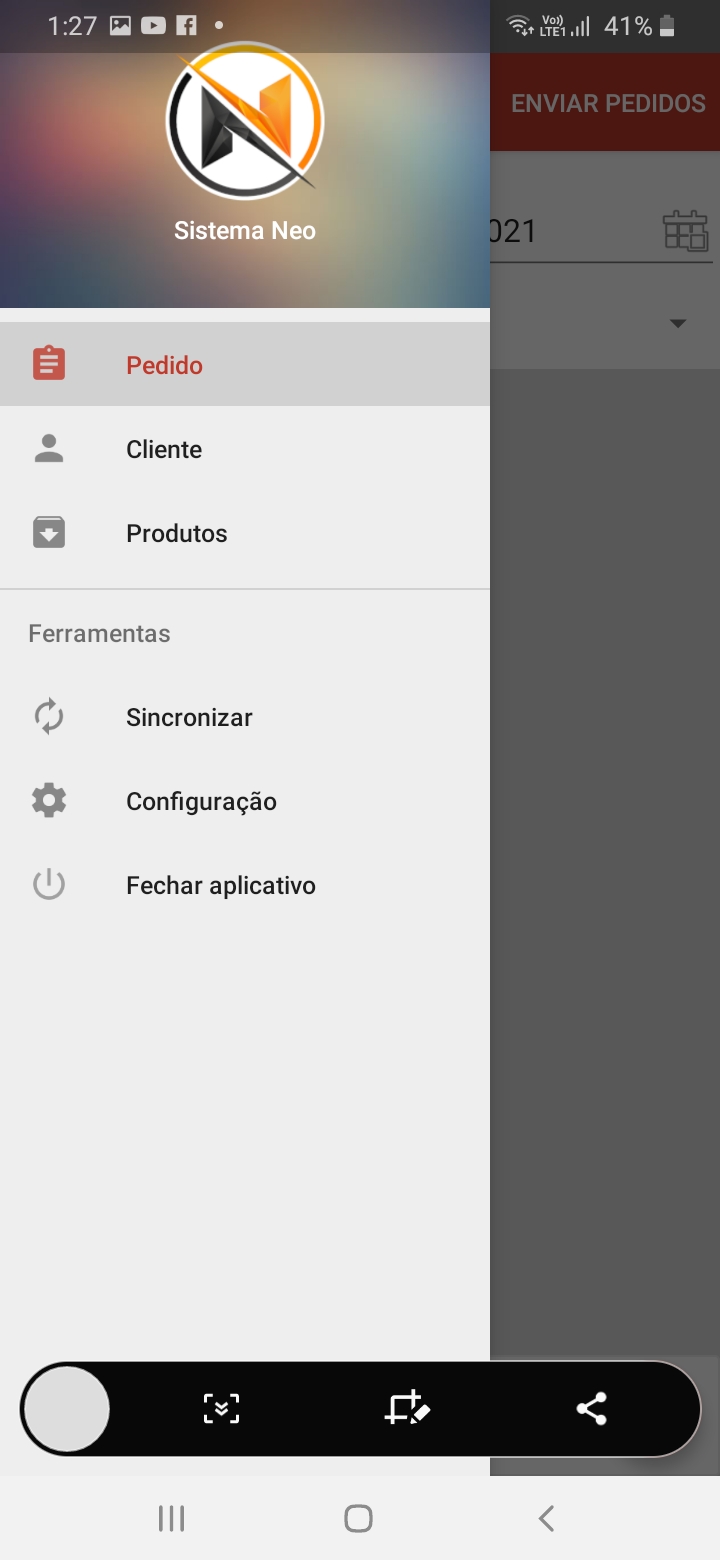Open the screenshot preview thumbnail circle
This screenshot has width=720, height=1560.
click(x=66, y=1409)
